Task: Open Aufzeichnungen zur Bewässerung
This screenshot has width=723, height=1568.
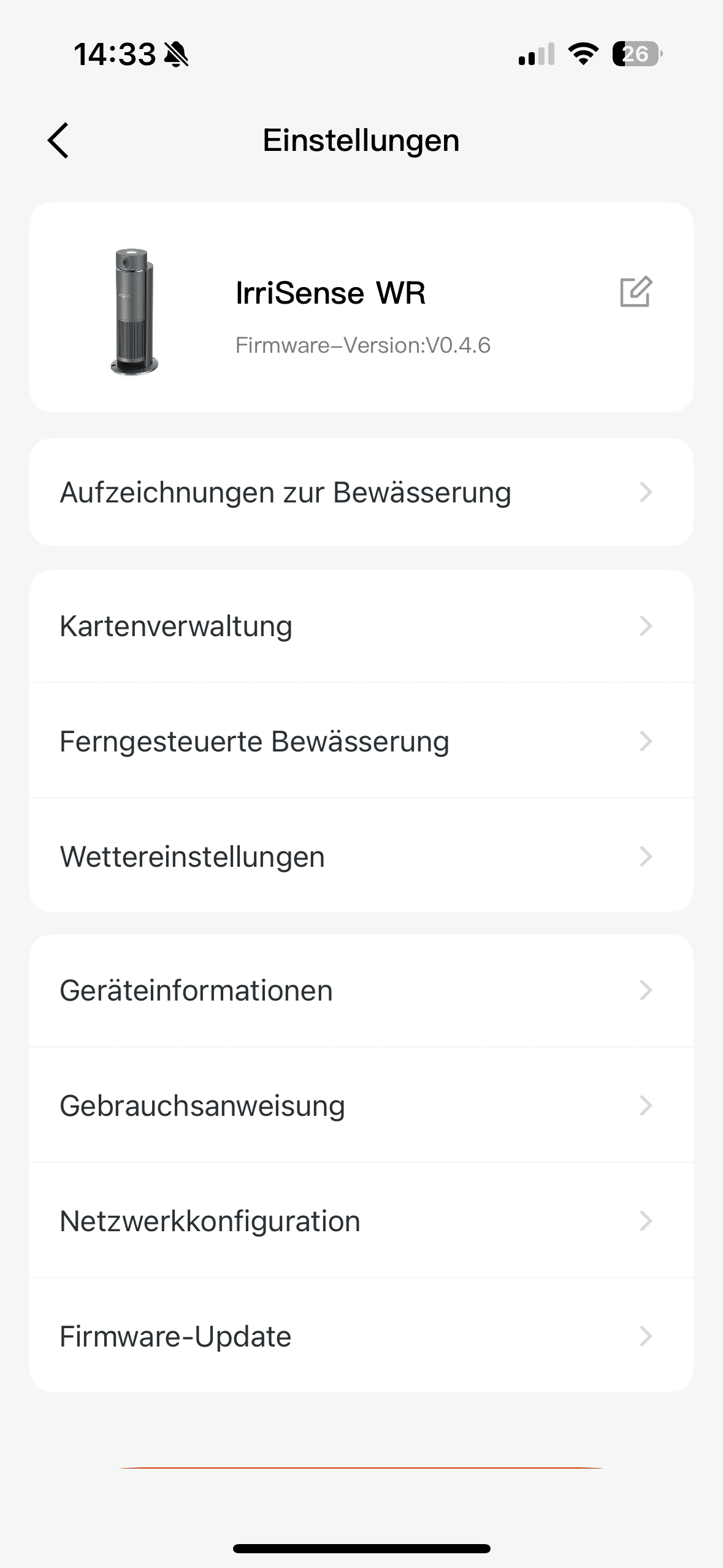Action: (x=361, y=493)
